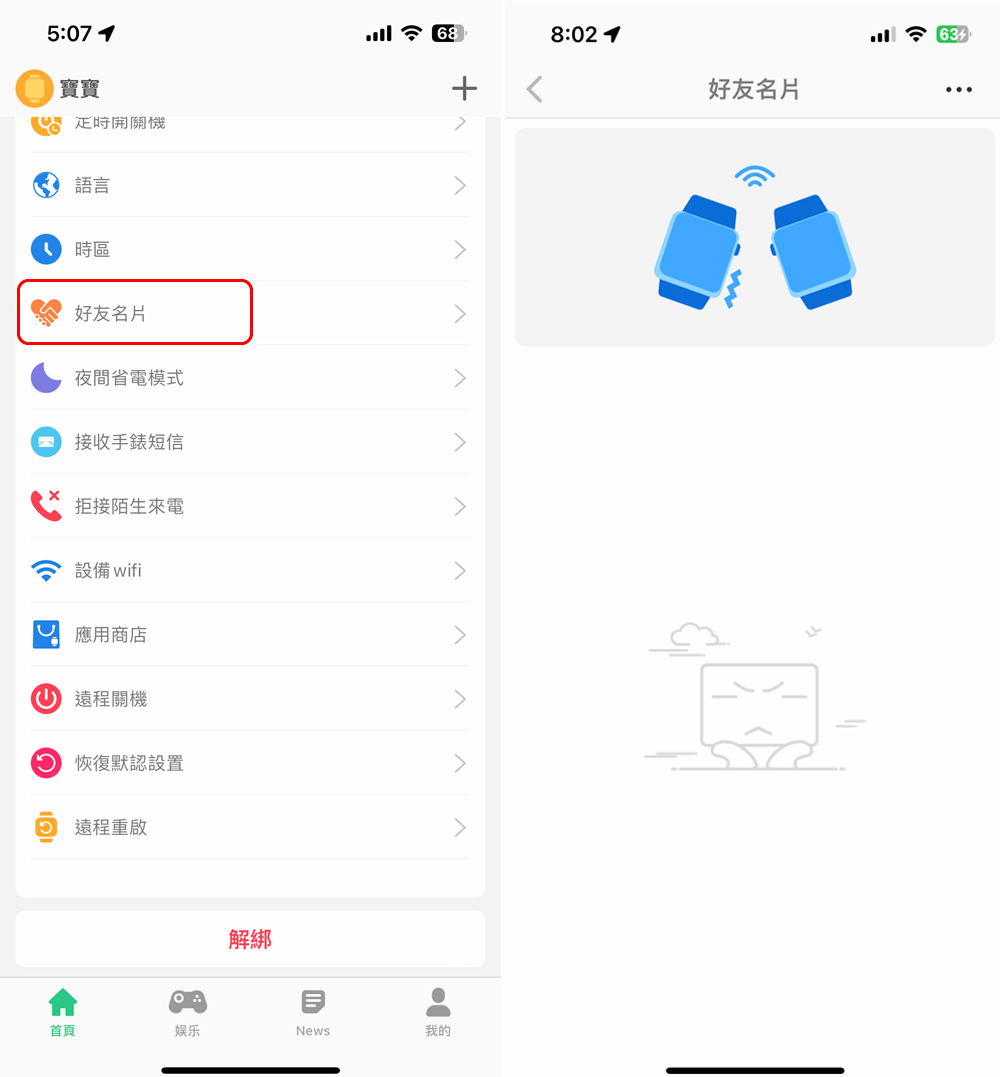Tap the 解綁 unbind button
Image resolution: width=1000 pixels, height=1077 pixels.
pyautogui.click(x=250, y=939)
